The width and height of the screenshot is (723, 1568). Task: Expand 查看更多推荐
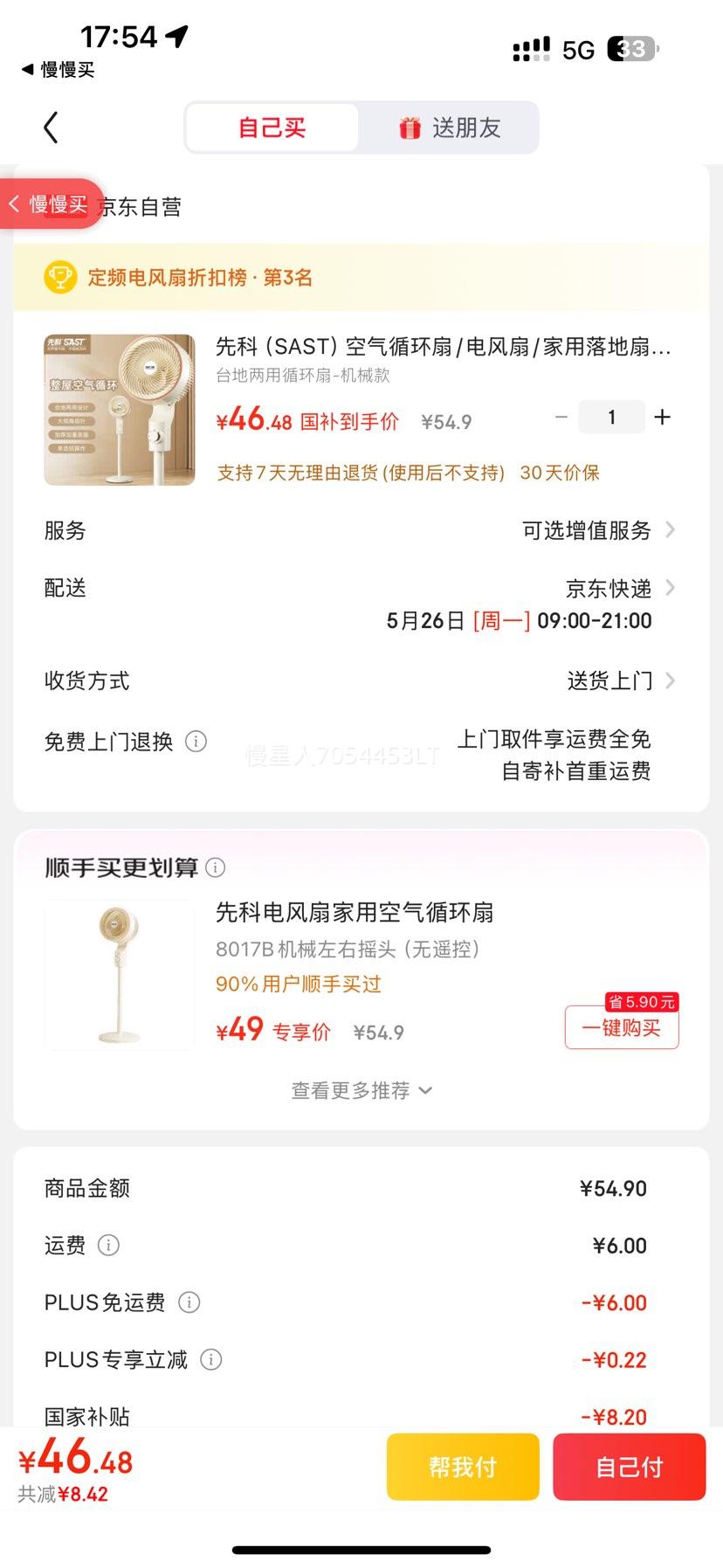(x=361, y=1090)
